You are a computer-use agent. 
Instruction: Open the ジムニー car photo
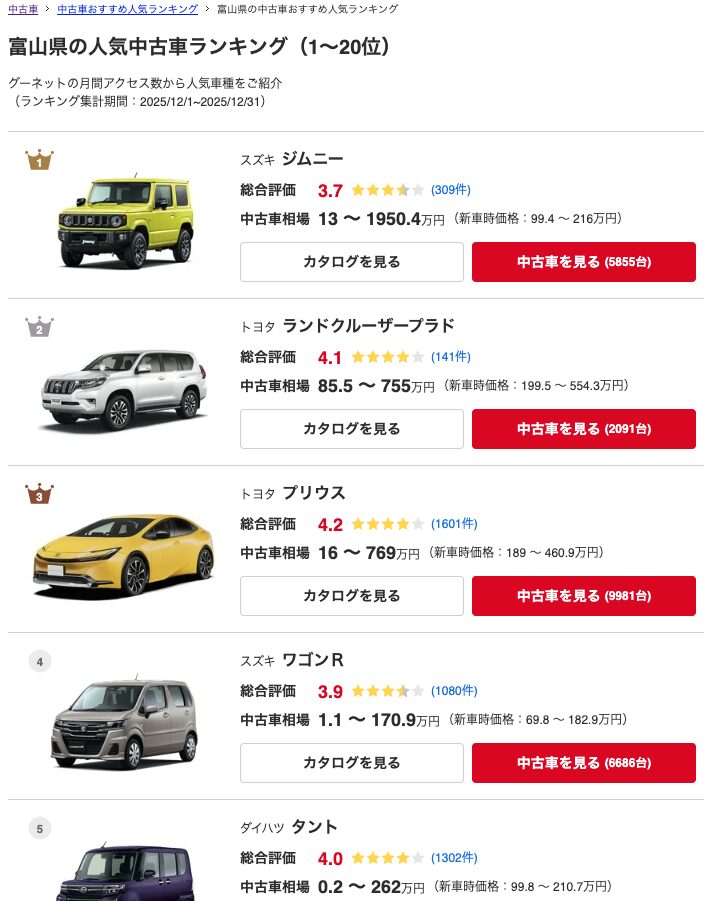[x=124, y=222]
